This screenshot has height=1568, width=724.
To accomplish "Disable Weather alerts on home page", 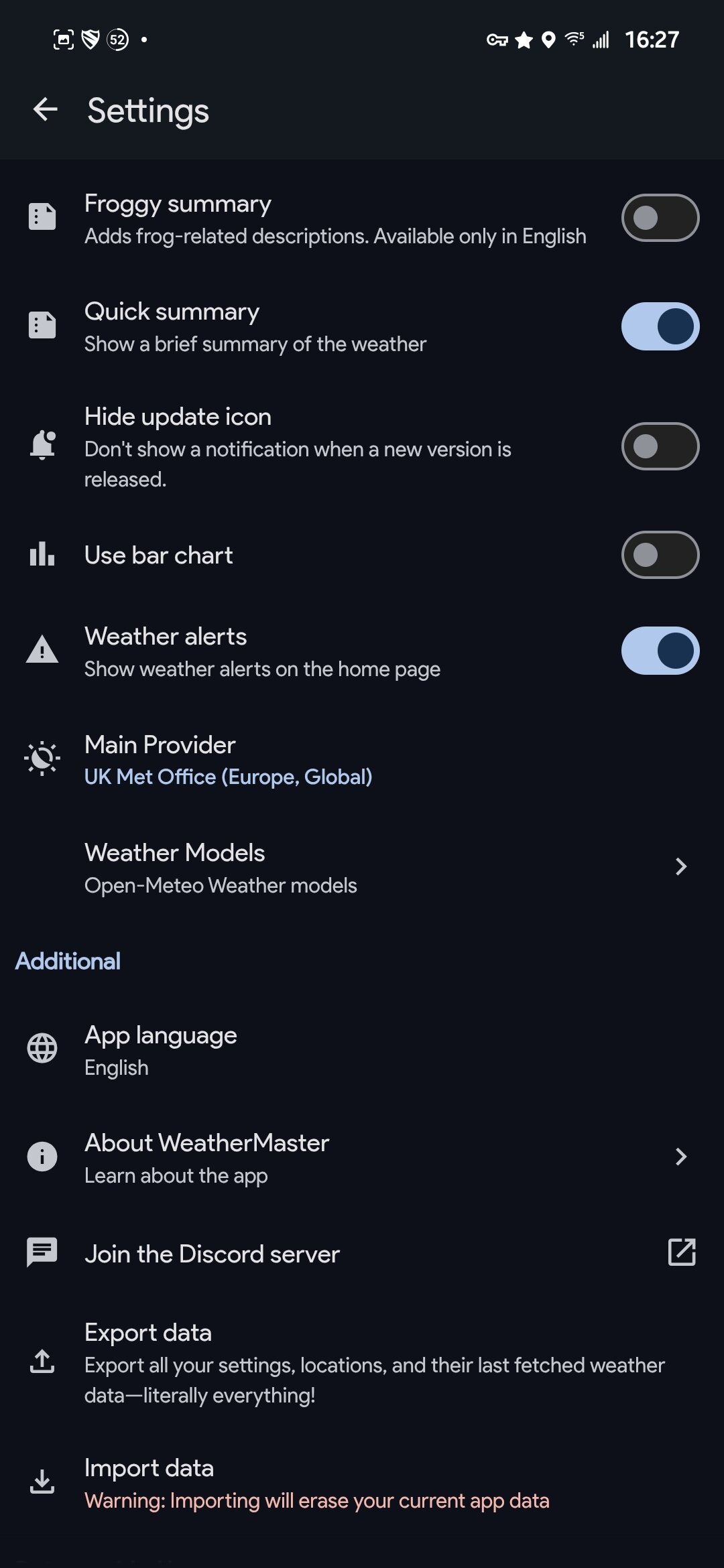I will [660, 651].
